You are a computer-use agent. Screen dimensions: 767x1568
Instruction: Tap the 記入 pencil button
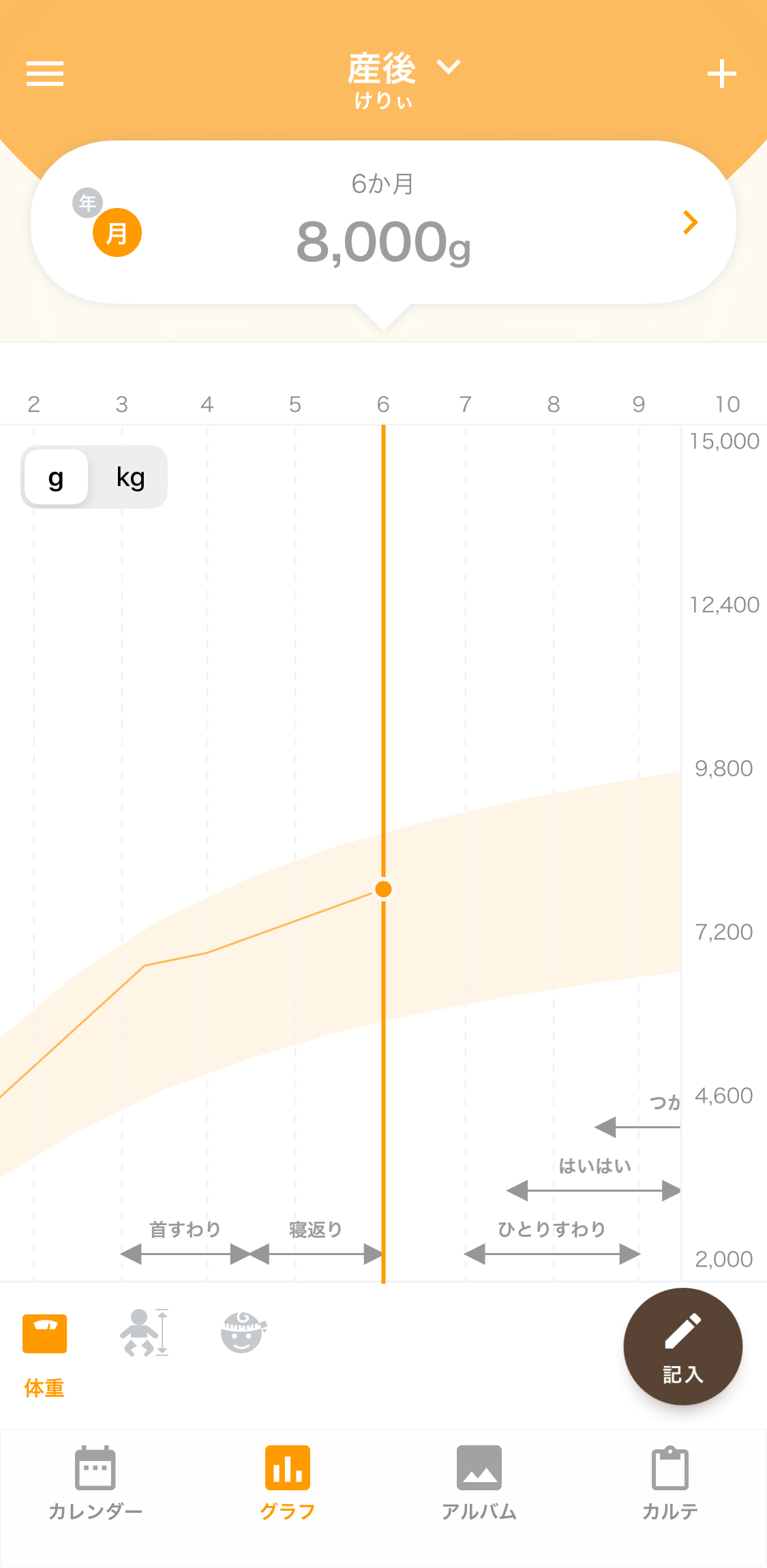pyautogui.click(x=682, y=1346)
